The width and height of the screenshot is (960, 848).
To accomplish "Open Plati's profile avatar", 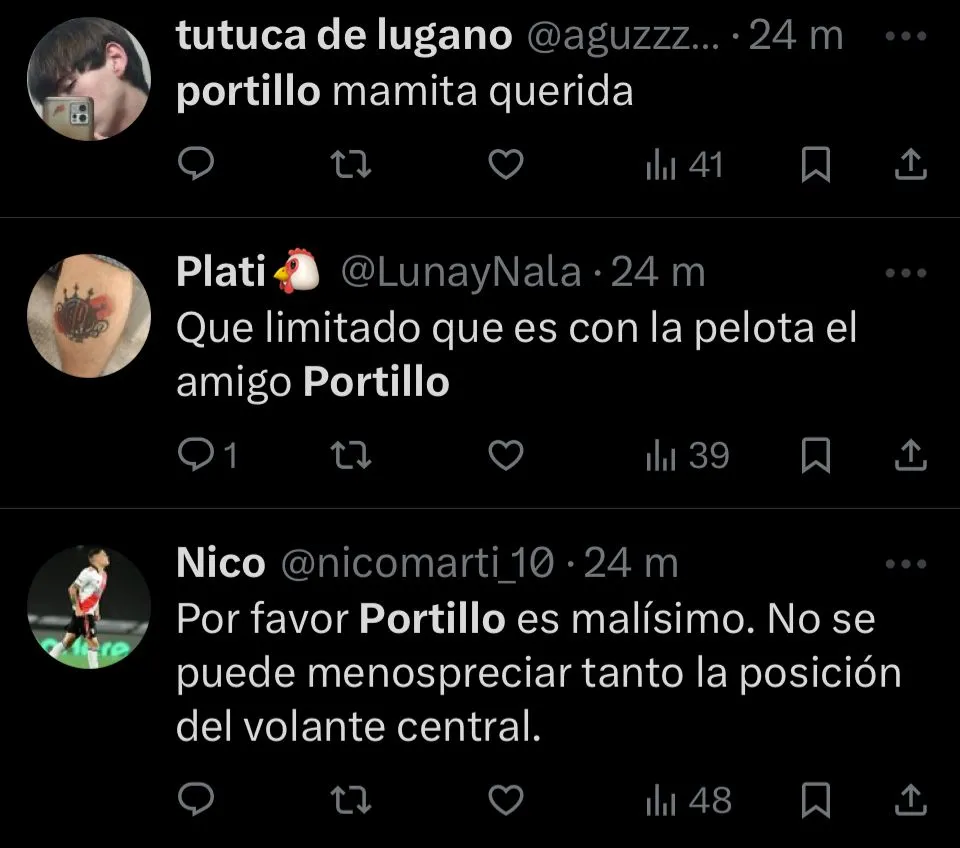I will pos(87,315).
